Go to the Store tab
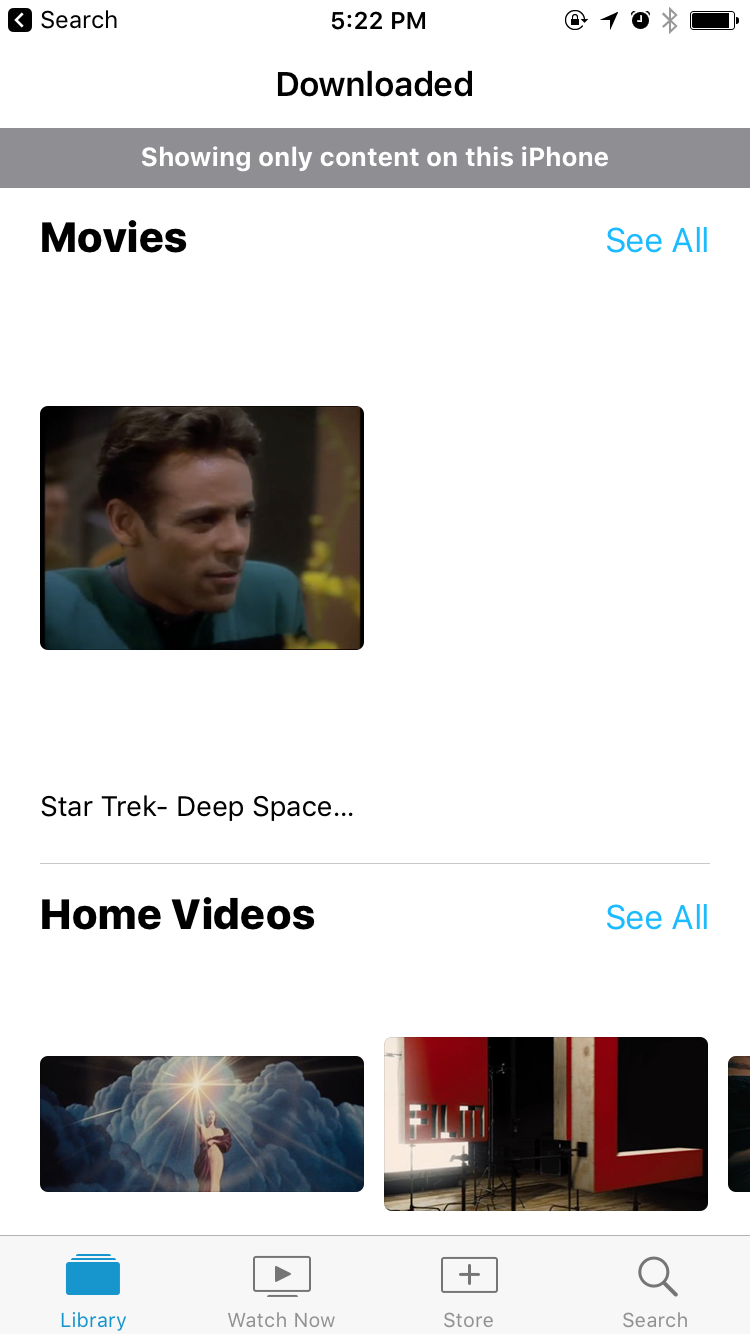750x1334 pixels. point(469,1290)
